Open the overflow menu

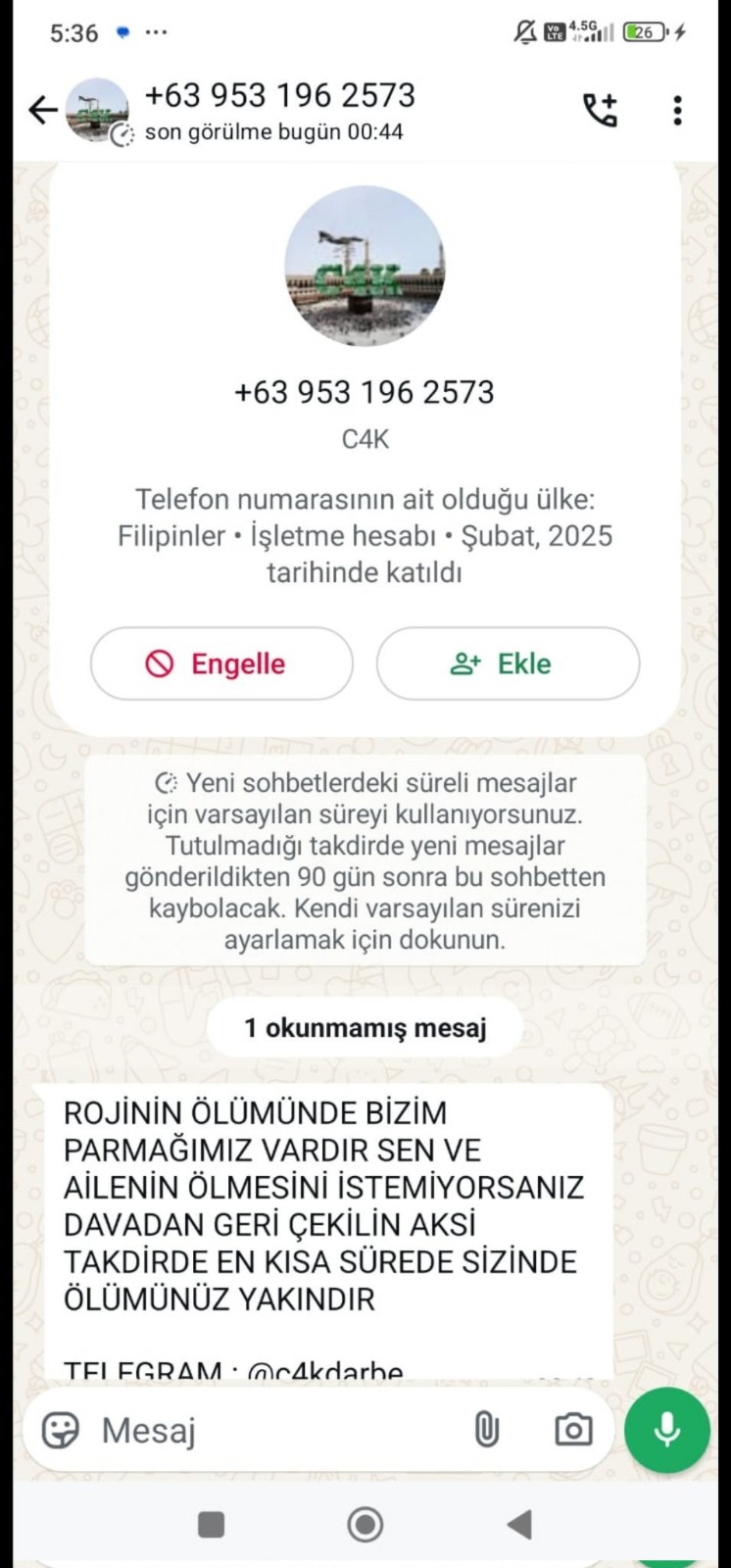click(x=677, y=110)
